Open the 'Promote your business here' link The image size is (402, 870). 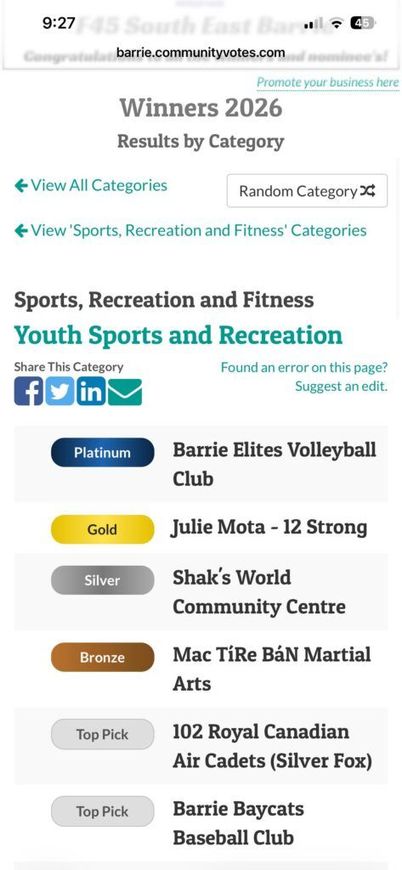click(327, 83)
